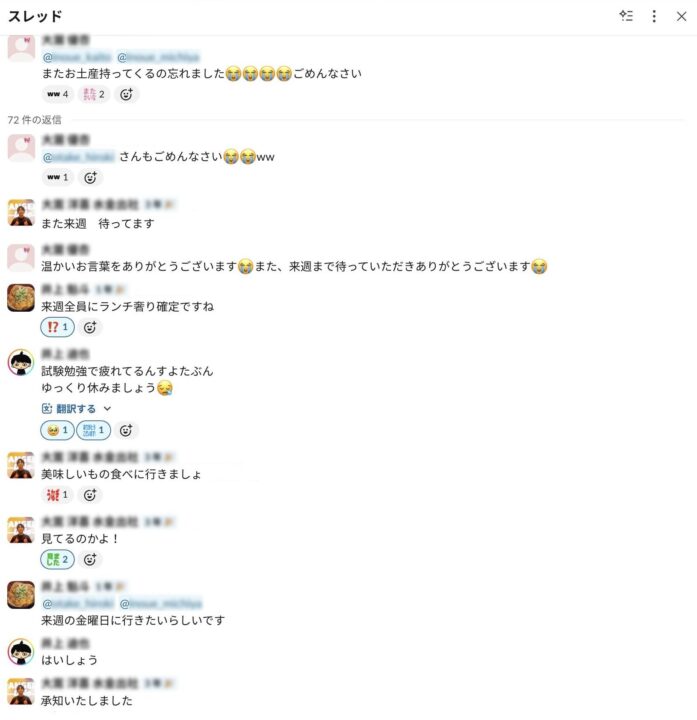
Task: Add a reaction to ゆっくり休みましょう message
Action: pyautogui.click(x=126, y=430)
